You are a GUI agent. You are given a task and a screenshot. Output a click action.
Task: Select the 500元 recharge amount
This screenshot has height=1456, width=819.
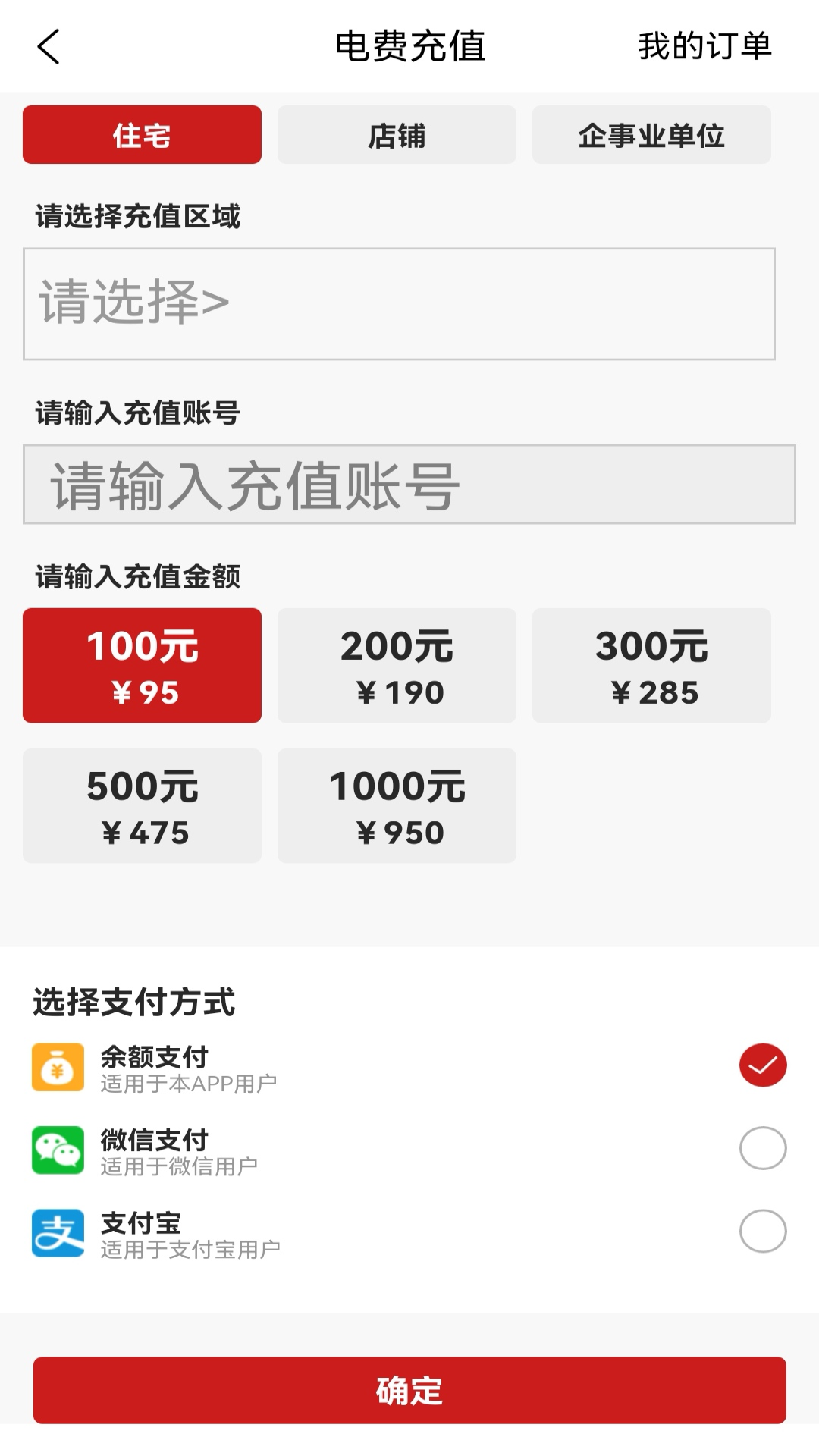click(x=142, y=805)
